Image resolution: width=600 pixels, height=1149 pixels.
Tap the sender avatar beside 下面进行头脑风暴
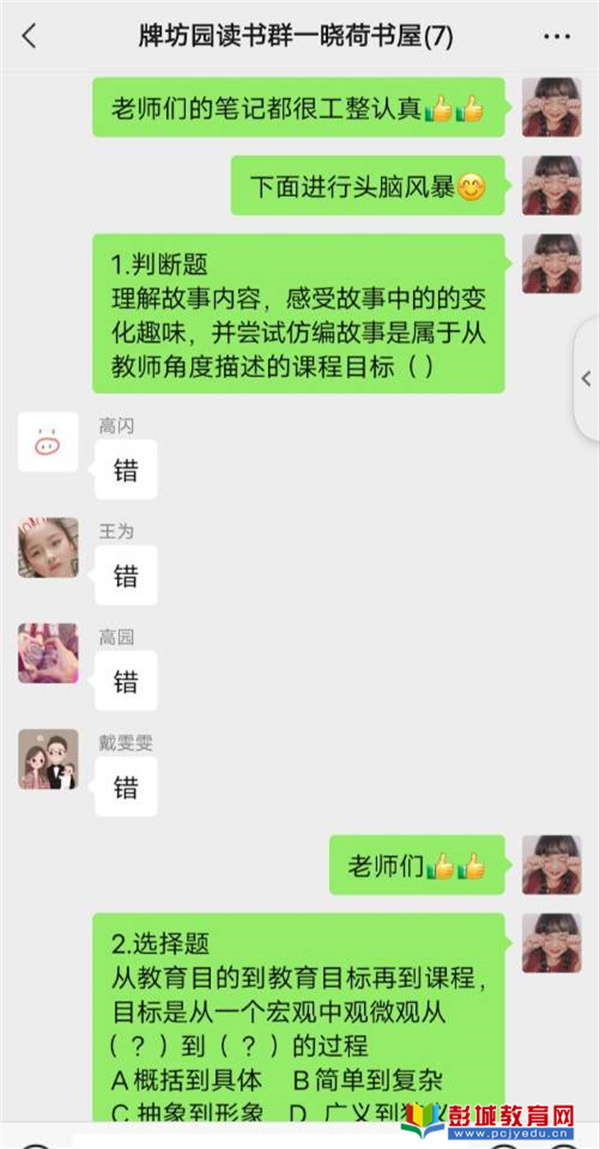[551, 185]
